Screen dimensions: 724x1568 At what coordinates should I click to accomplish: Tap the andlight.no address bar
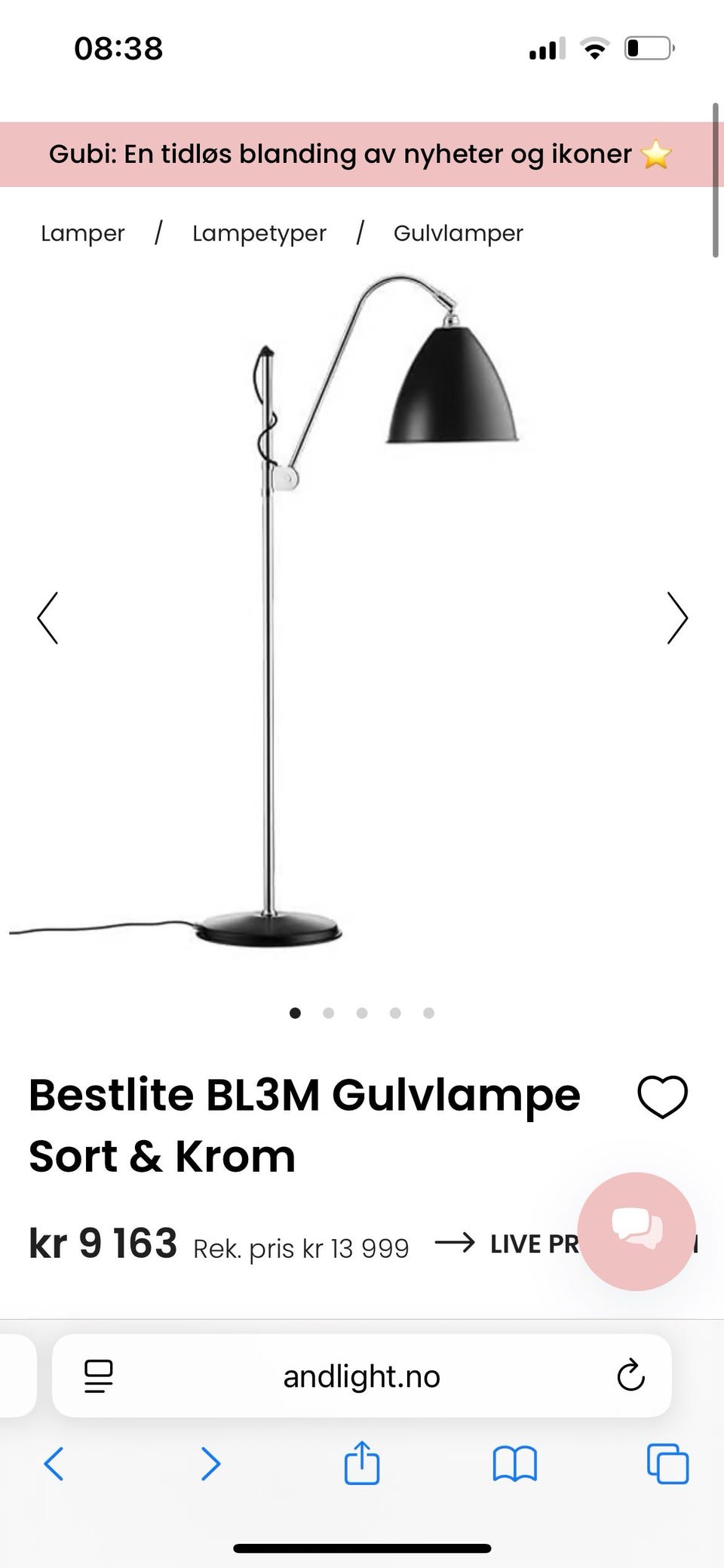(360, 1375)
